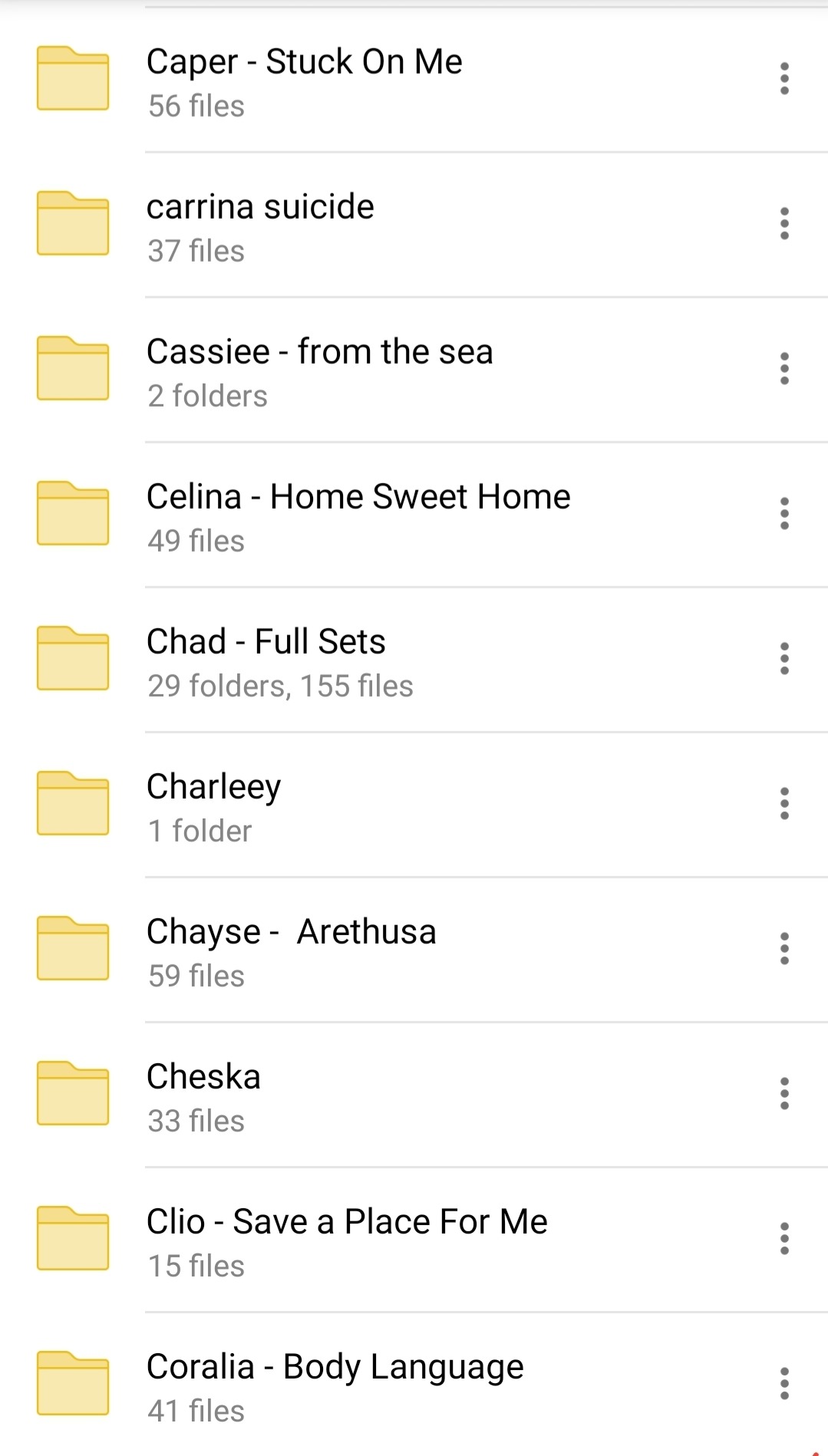
Task: Show options for Celina - Home Sweet Home
Action: click(x=784, y=514)
